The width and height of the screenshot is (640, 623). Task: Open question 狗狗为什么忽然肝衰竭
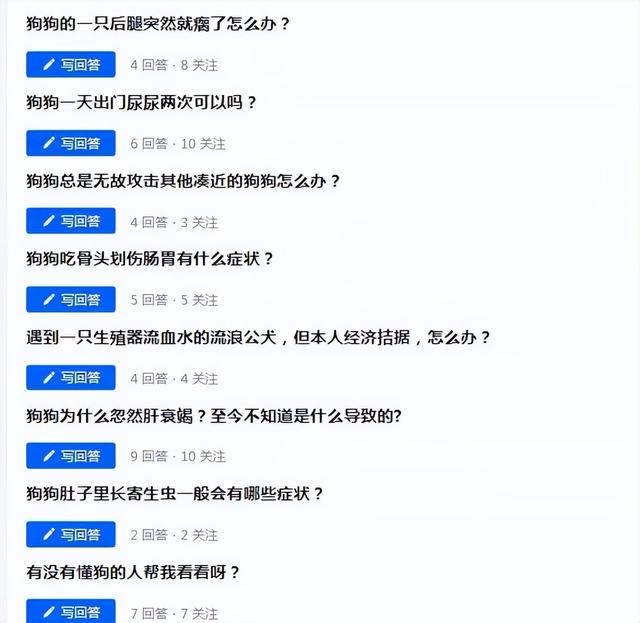pyautogui.click(x=214, y=415)
